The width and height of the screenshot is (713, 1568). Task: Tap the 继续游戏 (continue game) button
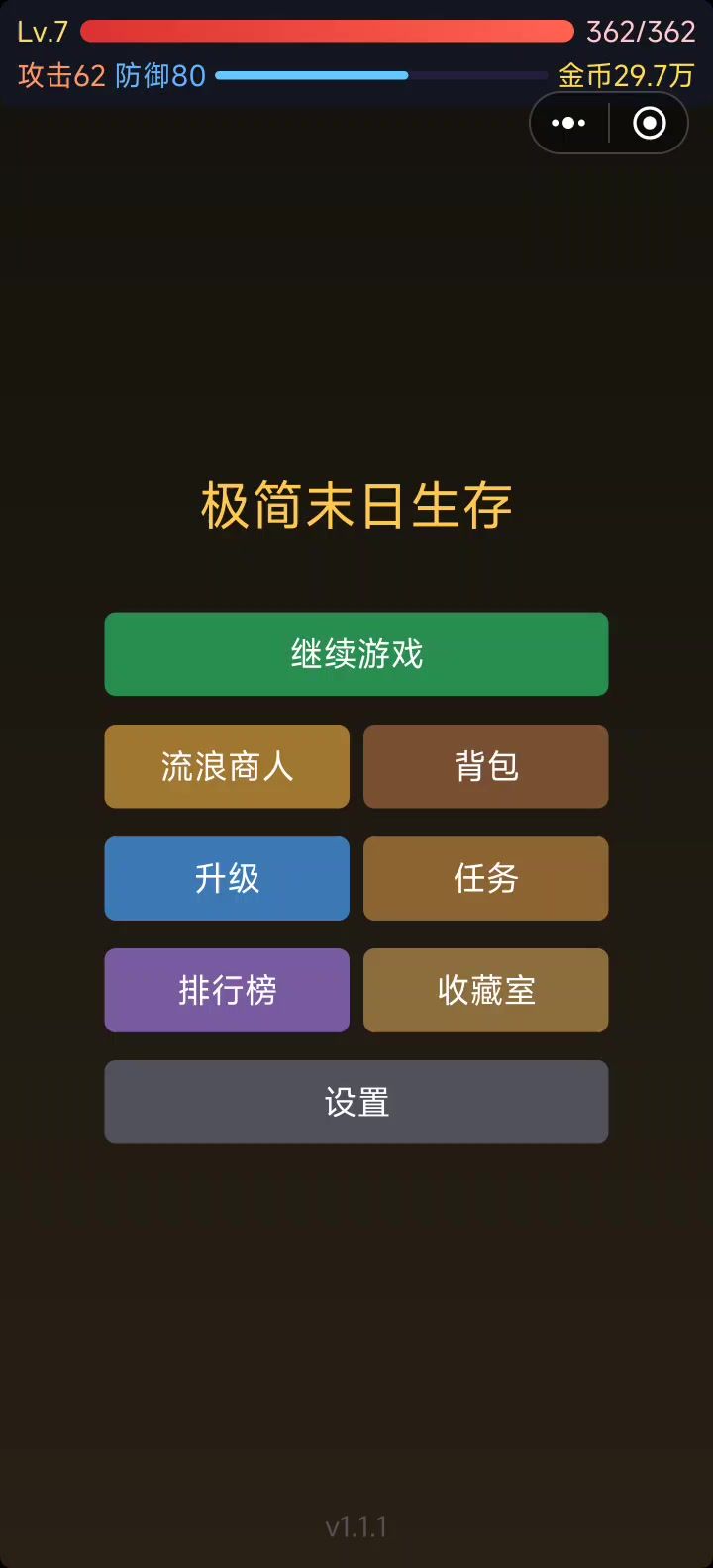tap(356, 654)
